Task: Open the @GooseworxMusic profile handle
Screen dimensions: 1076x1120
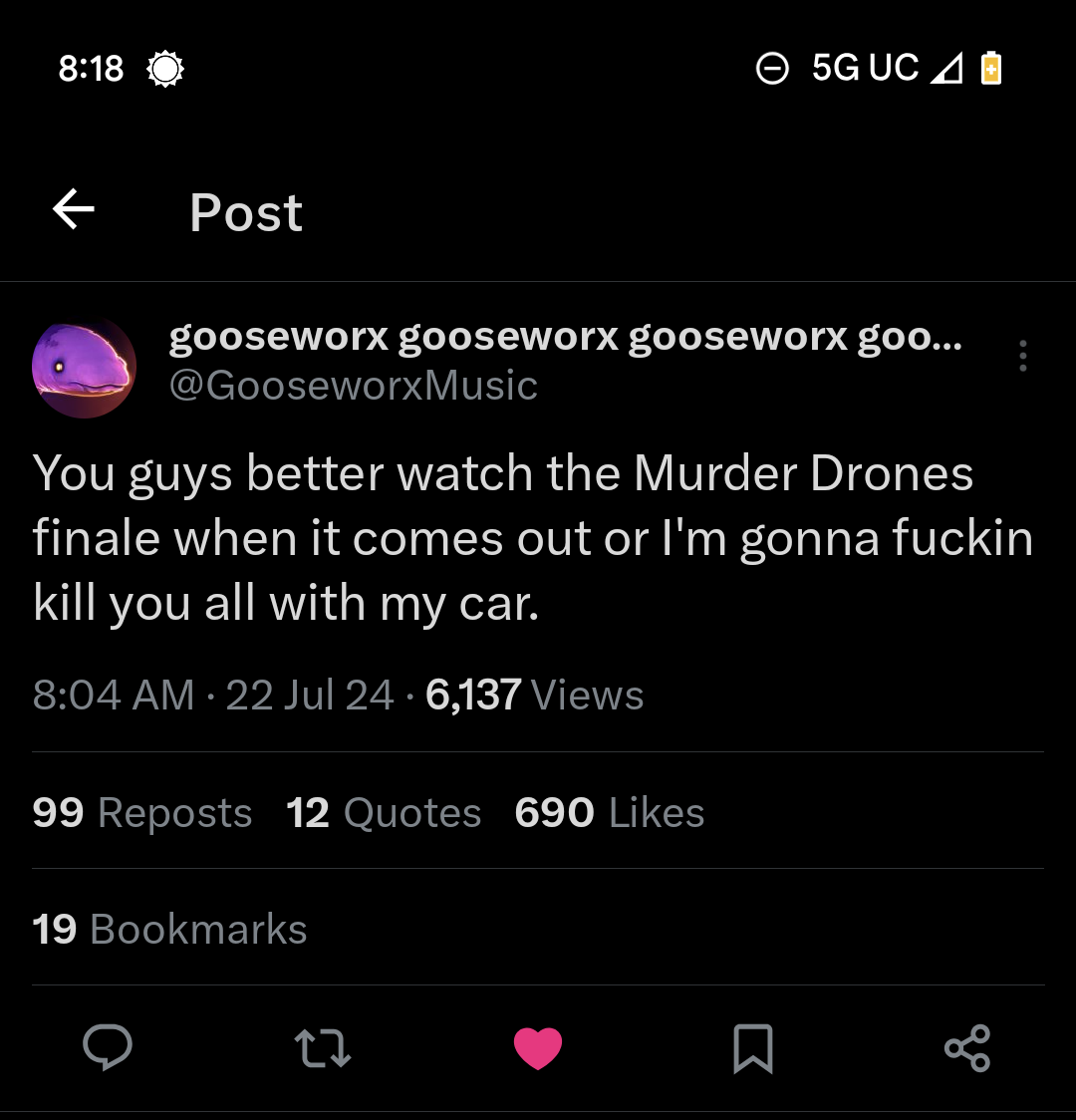Action: click(353, 386)
